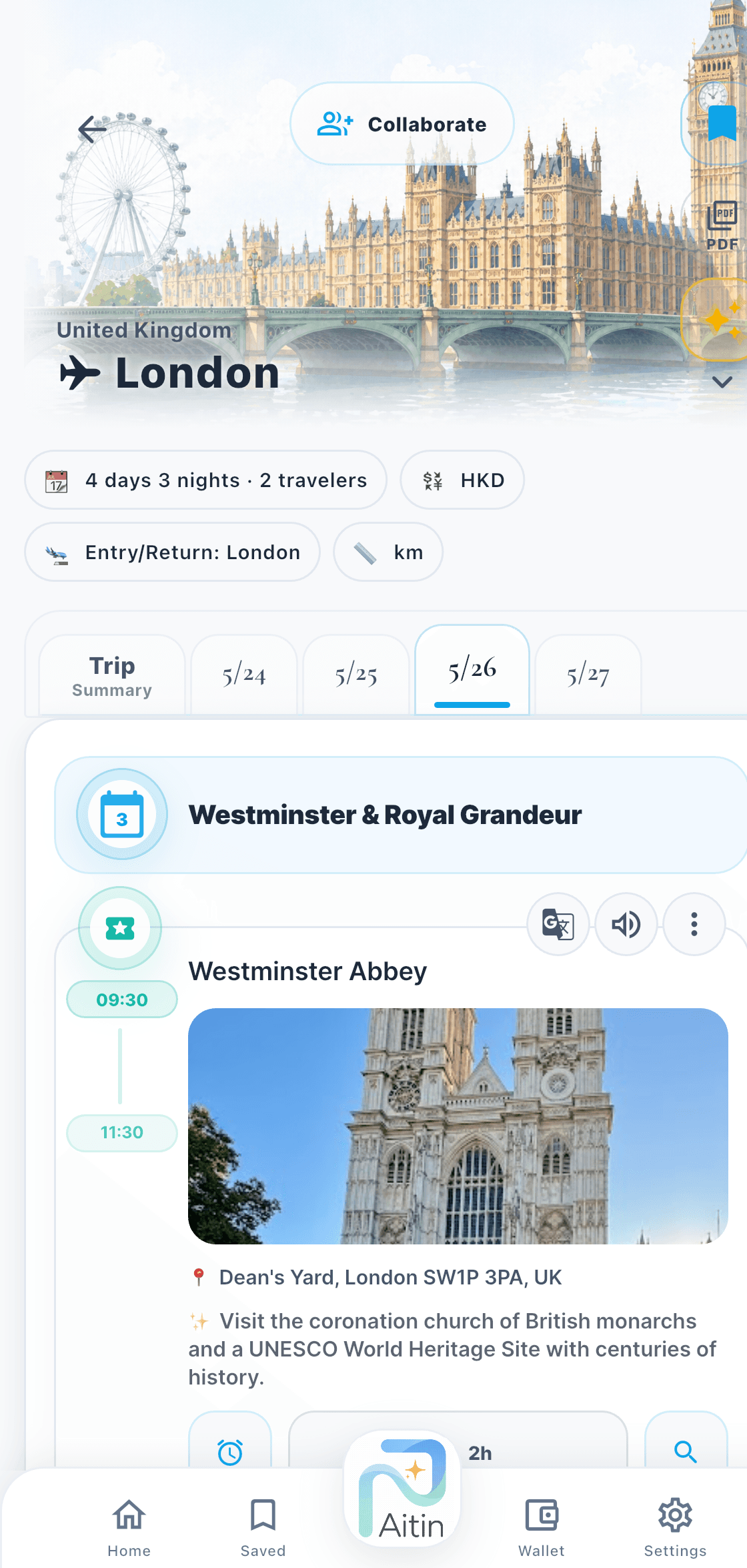Open the sparkle AI action button

[x=719, y=319]
